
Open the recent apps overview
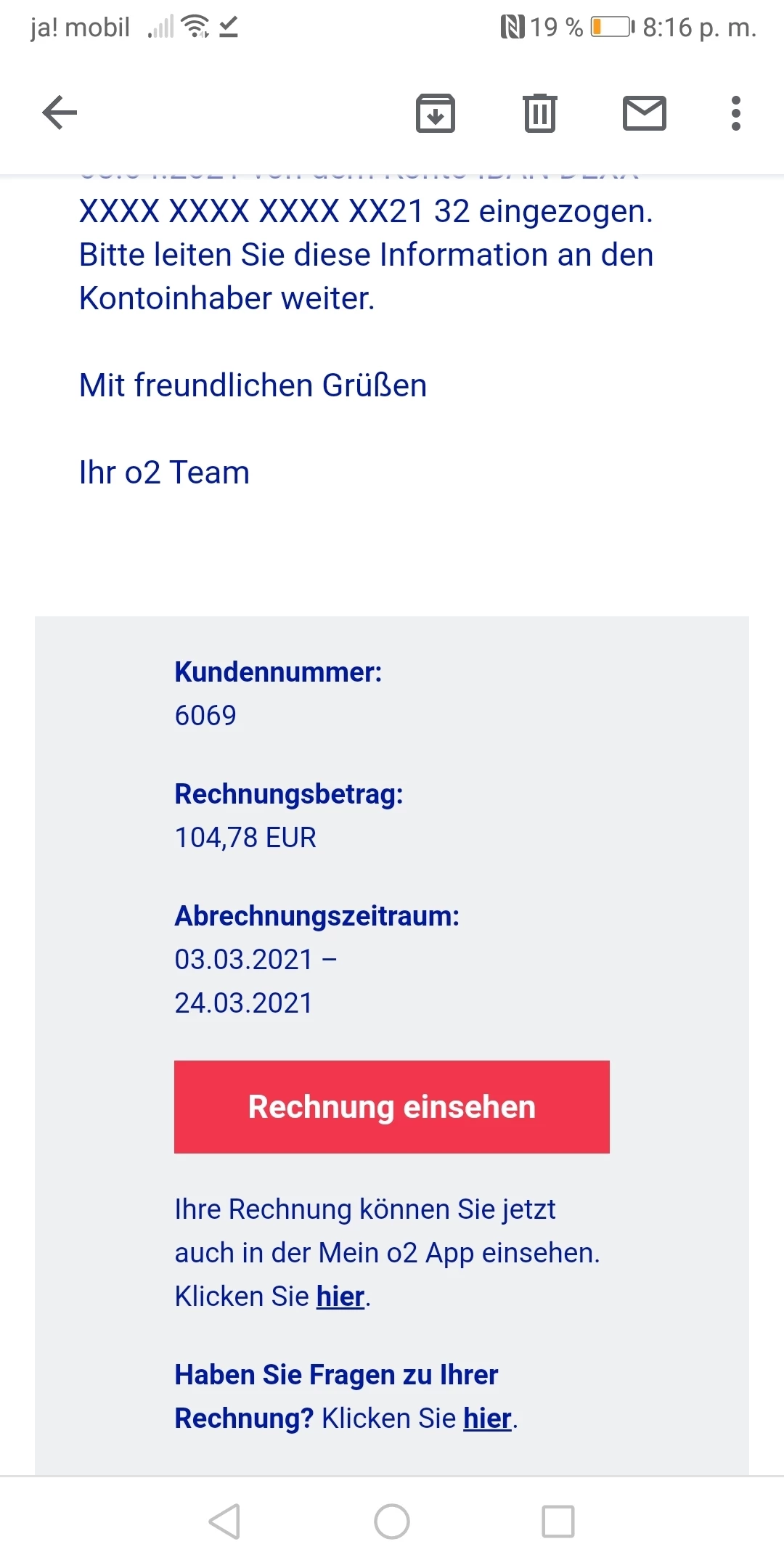point(558,1521)
